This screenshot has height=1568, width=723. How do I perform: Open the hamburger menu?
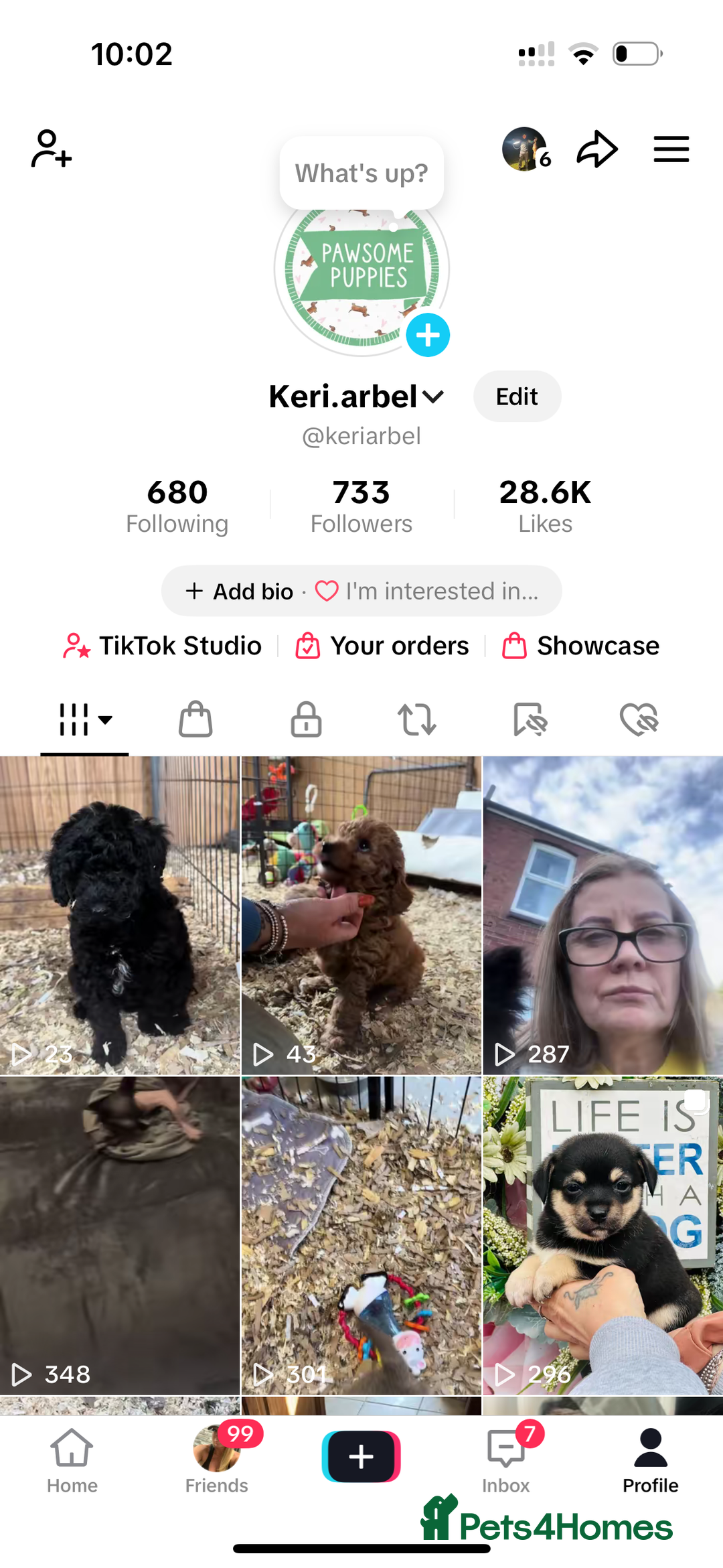[x=671, y=149]
